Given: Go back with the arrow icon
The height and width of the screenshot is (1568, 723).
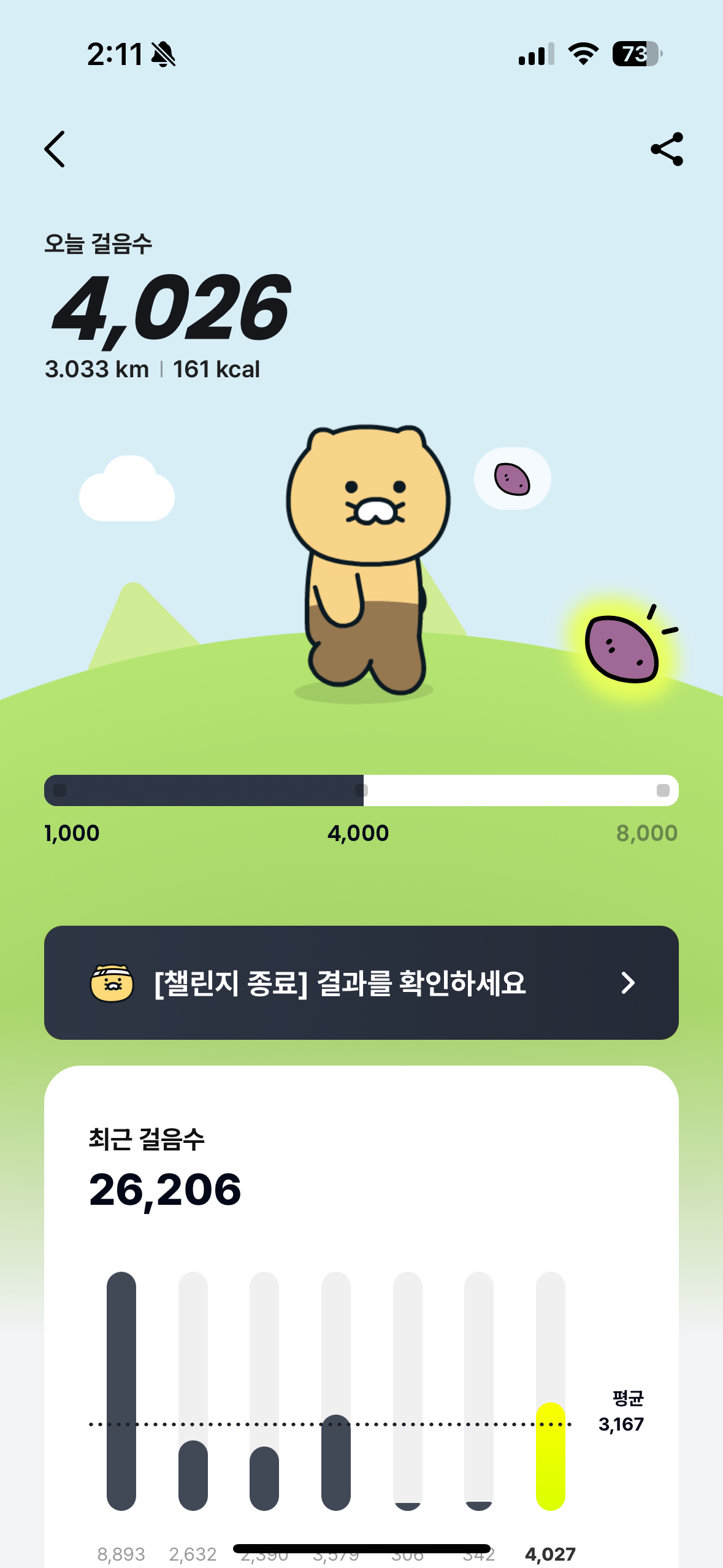Looking at the screenshot, I should [x=55, y=149].
